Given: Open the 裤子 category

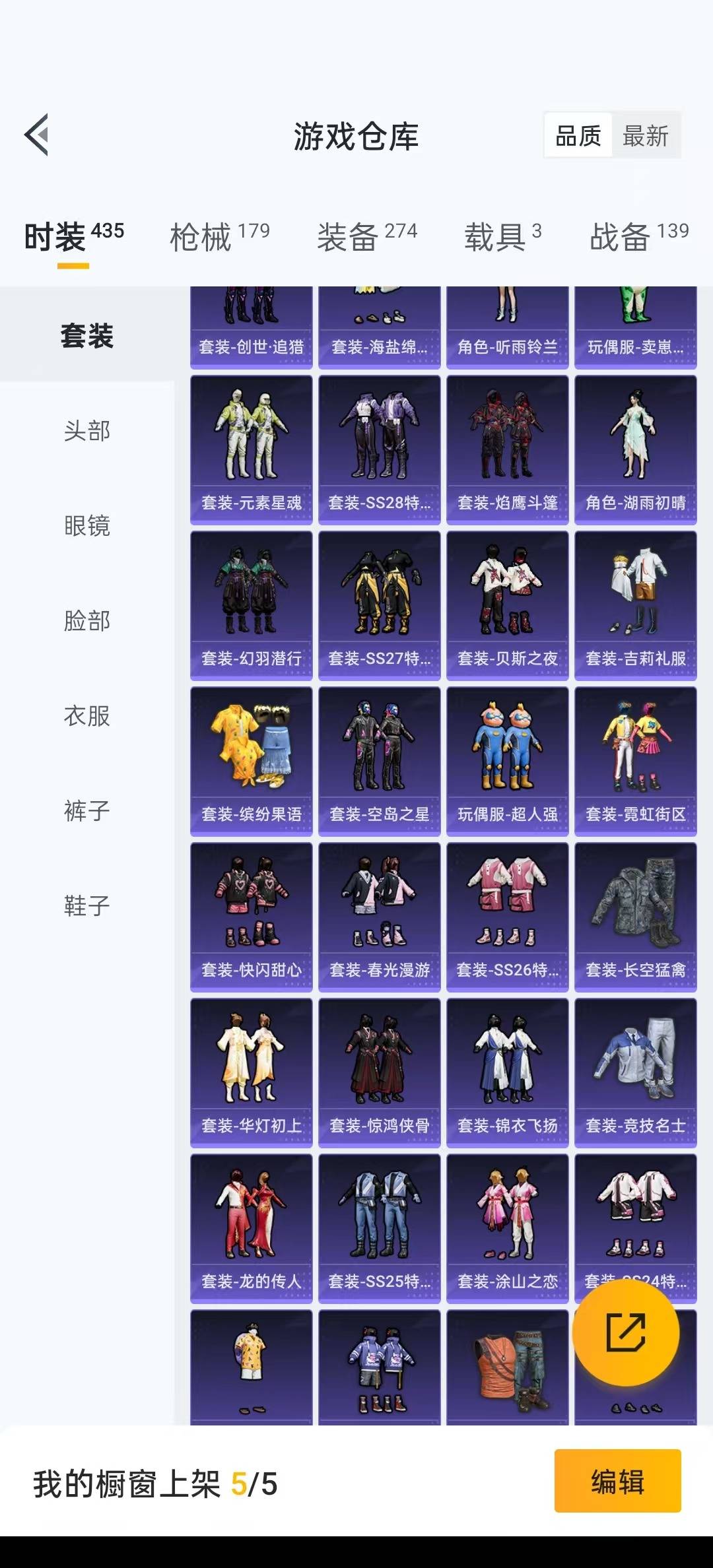Looking at the screenshot, I should 87,810.
